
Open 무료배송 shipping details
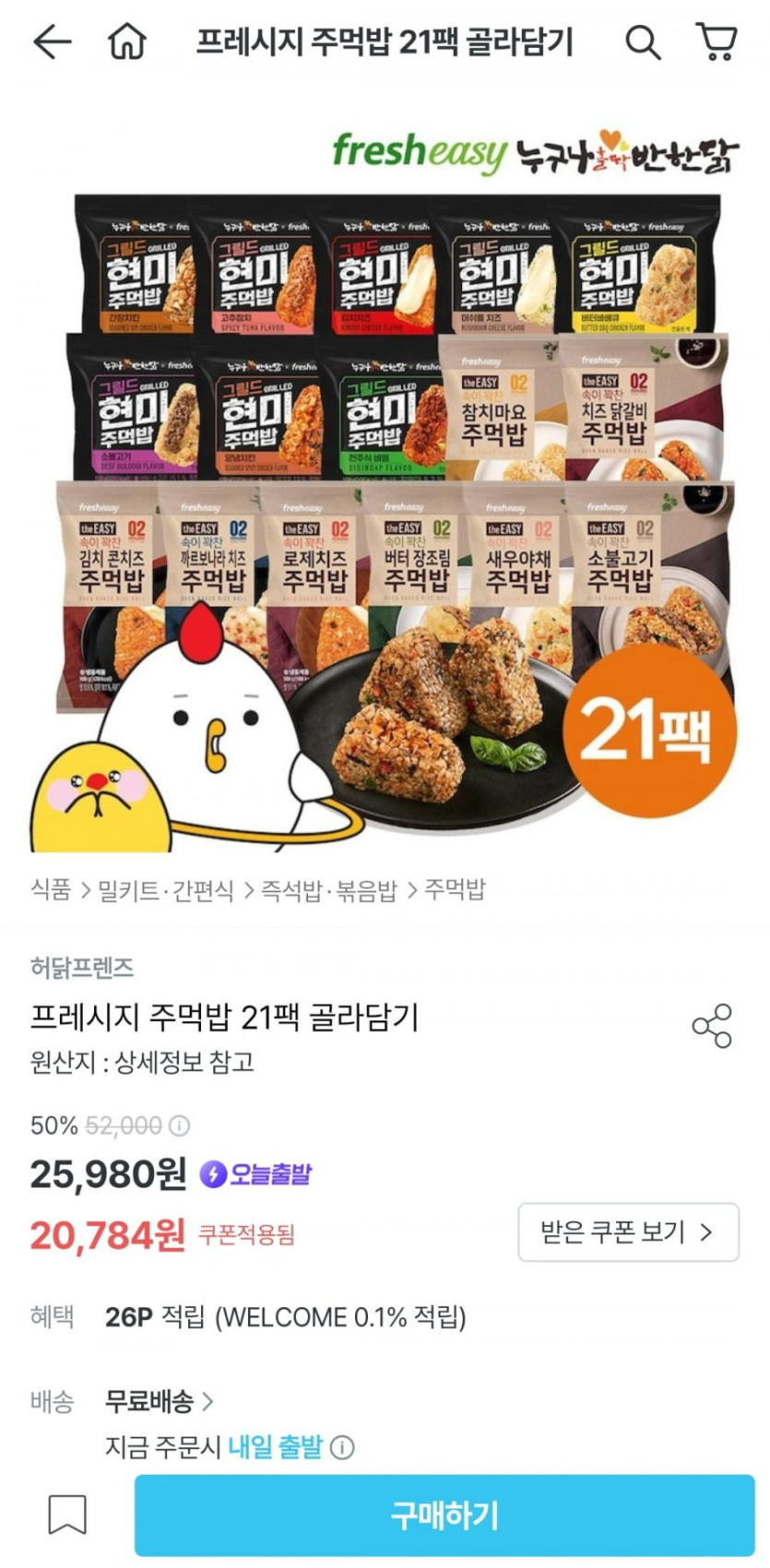pyautogui.click(x=159, y=1402)
